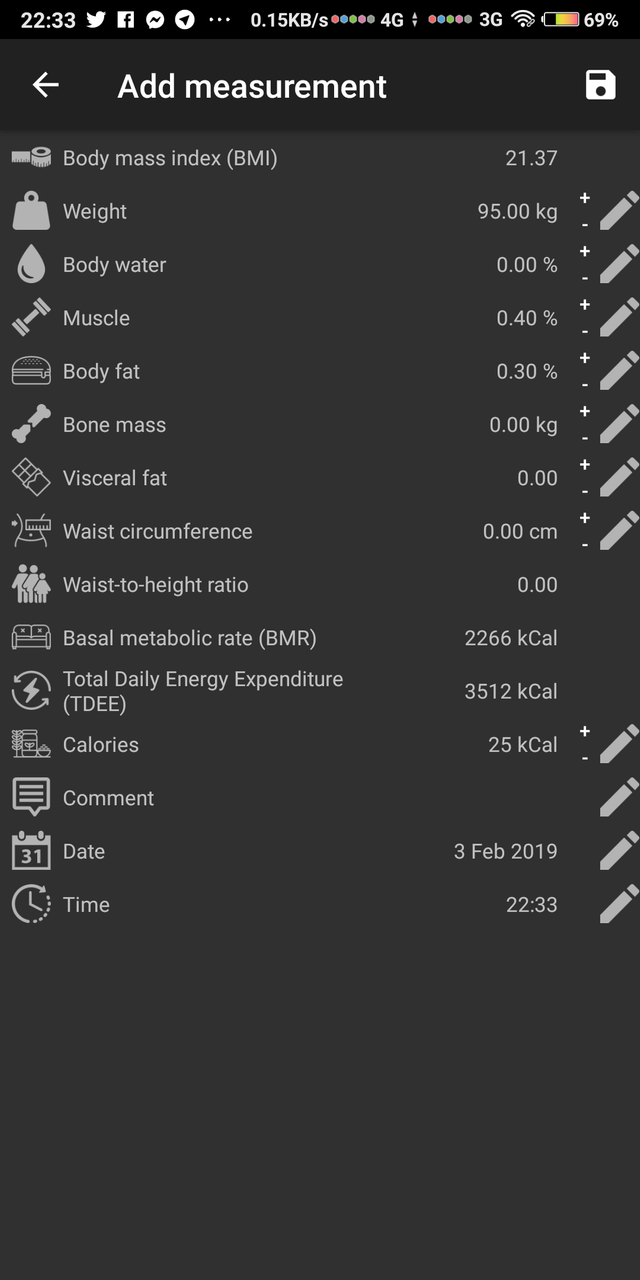Add a Comment with the pencil icon
640x1280 pixels.
(x=619, y=797)
